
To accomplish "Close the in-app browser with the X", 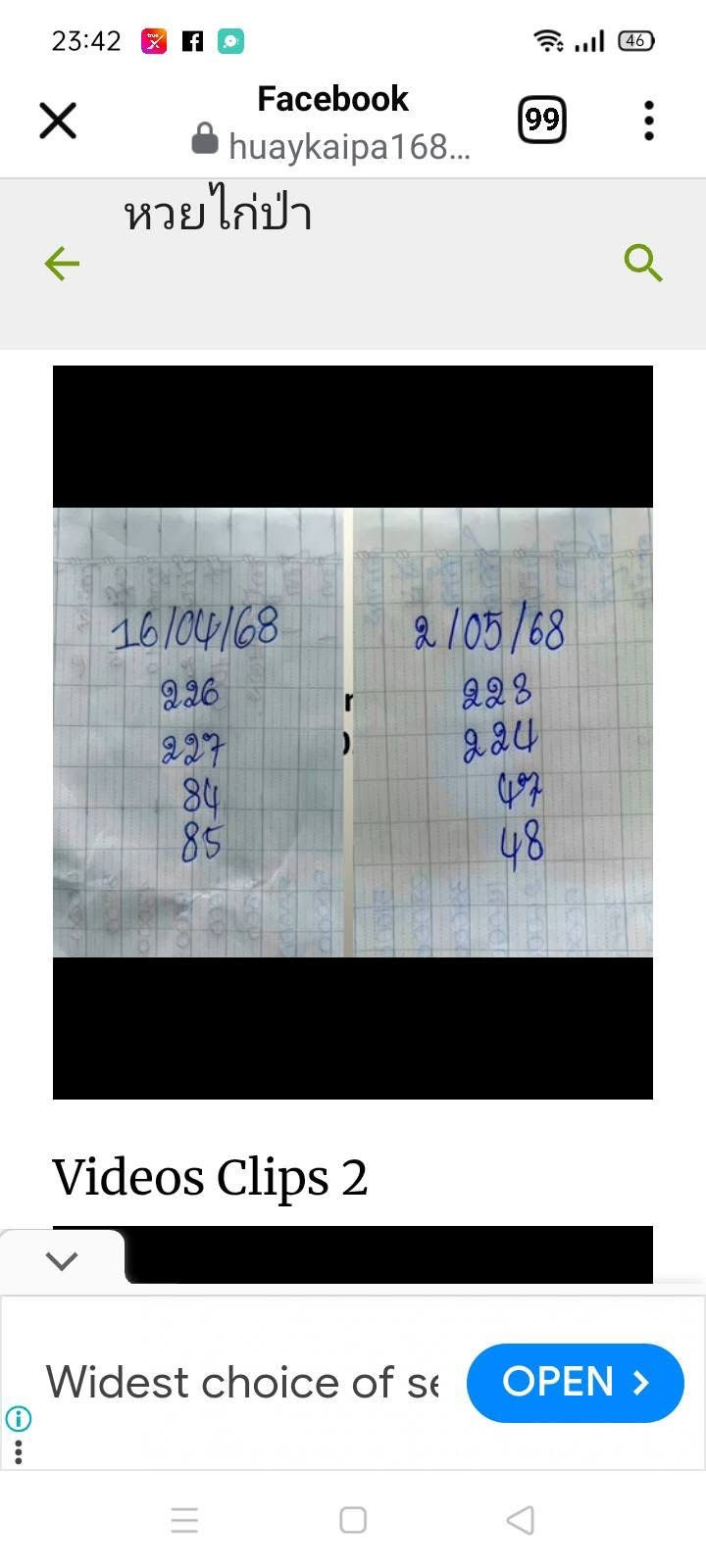I will [58, 121].
